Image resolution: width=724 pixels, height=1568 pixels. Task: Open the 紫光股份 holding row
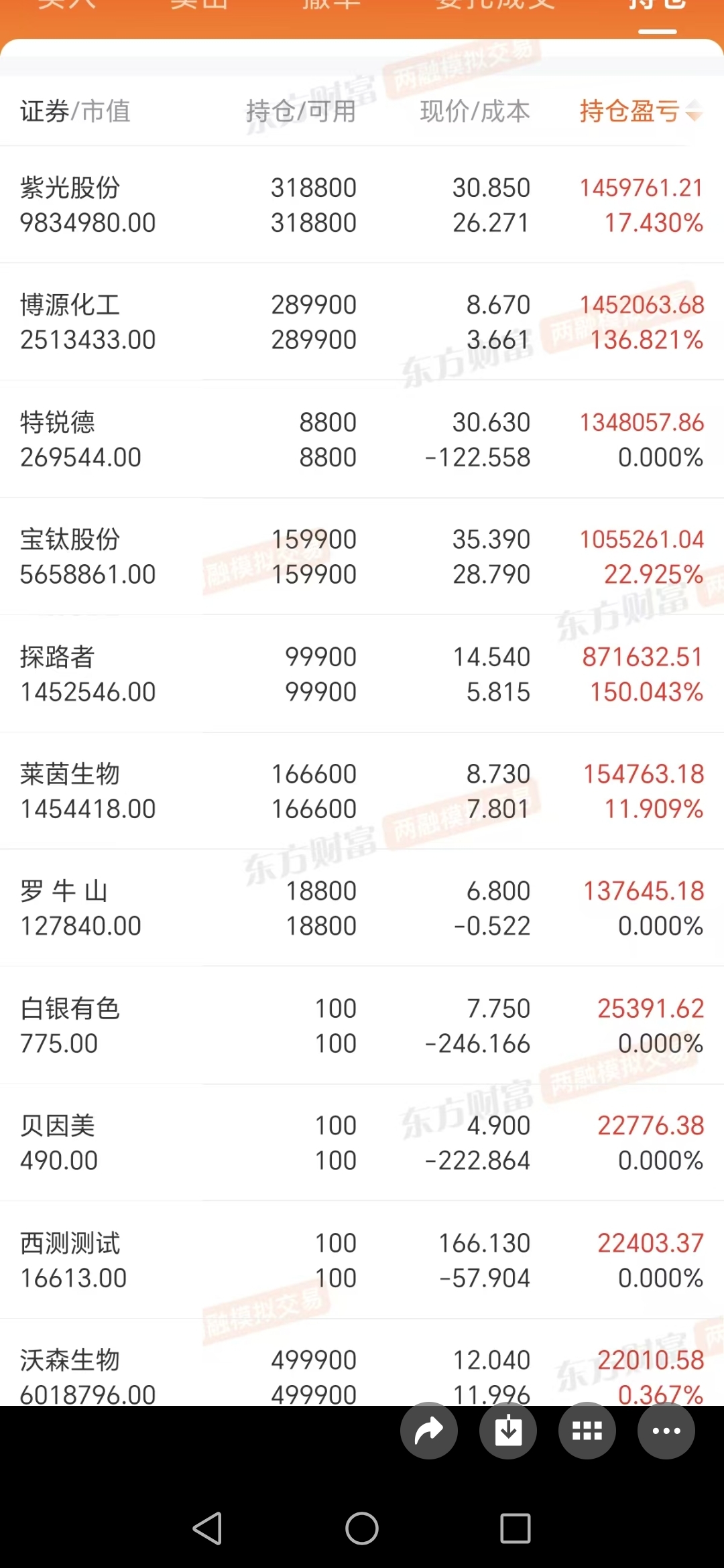362,204
